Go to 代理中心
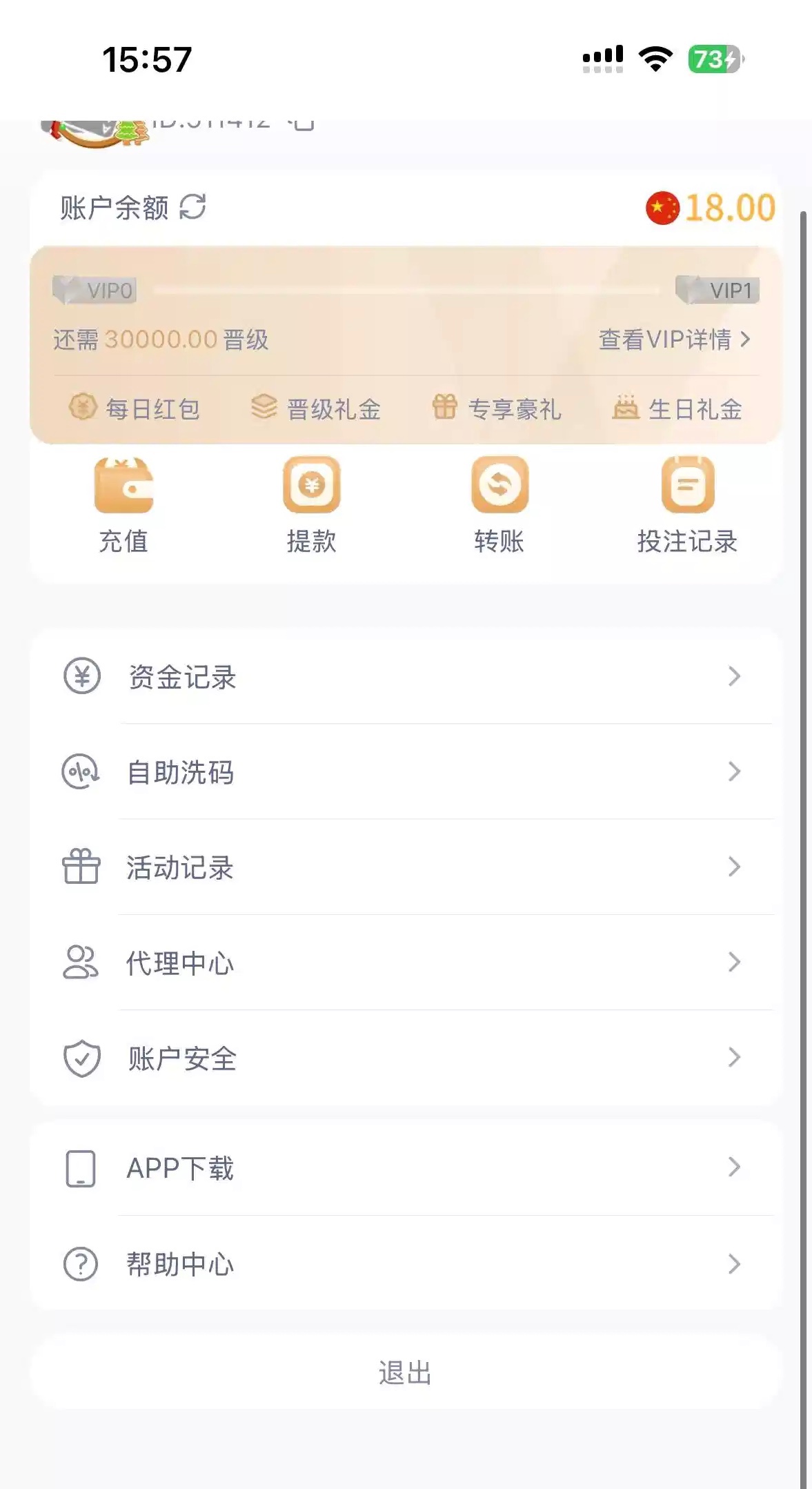This screenshot has width=812, height=1489. 406,963
